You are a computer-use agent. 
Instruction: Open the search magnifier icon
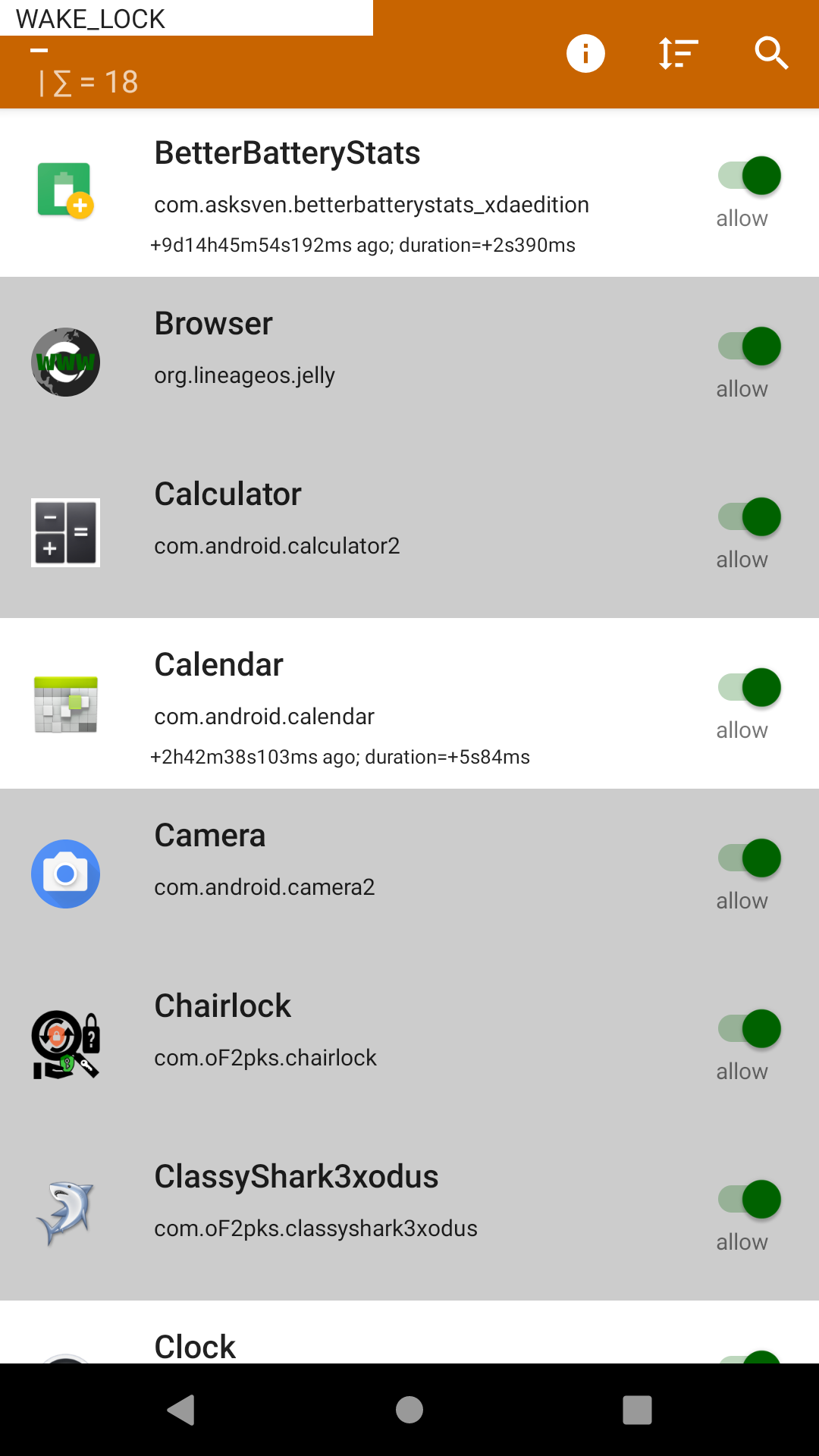[771, 54]
